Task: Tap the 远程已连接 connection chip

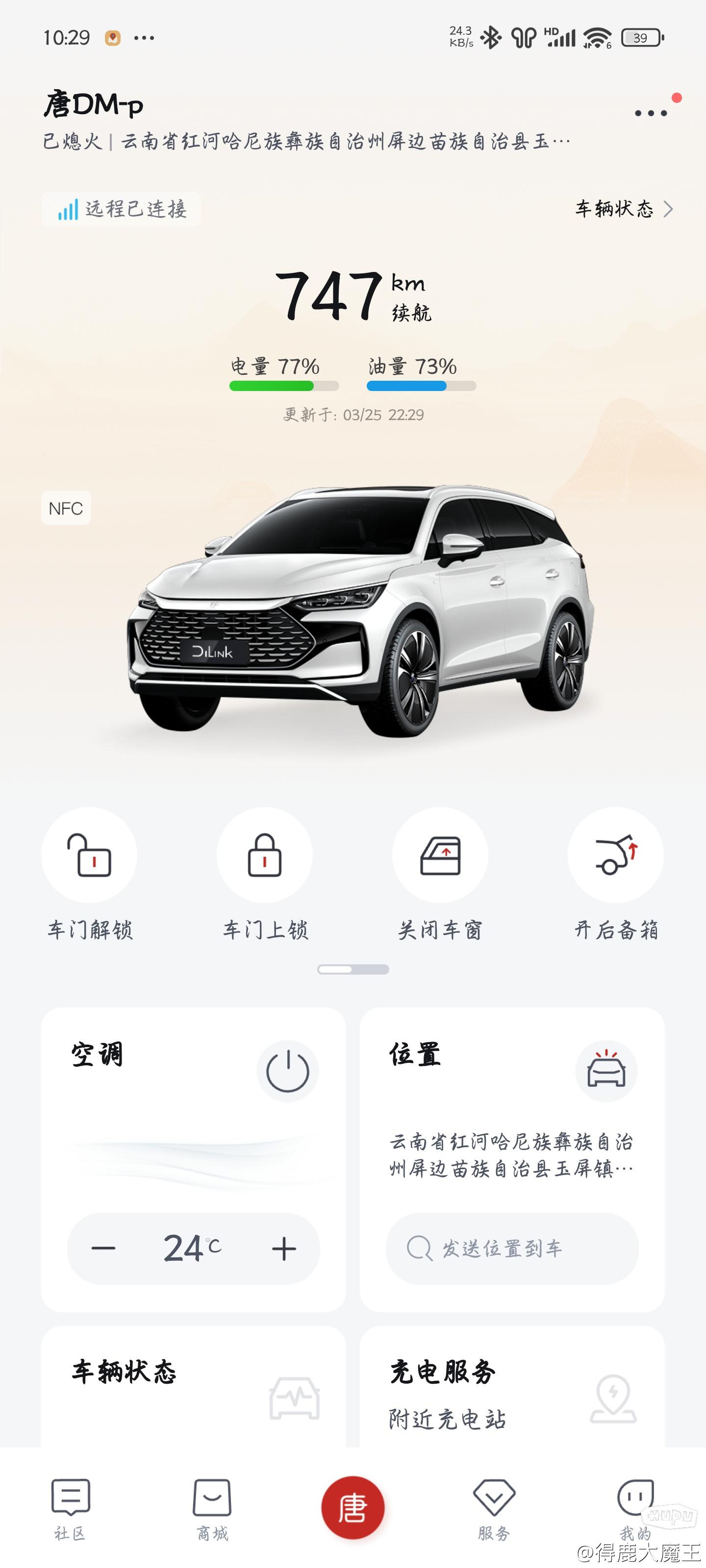Action: 121,209
